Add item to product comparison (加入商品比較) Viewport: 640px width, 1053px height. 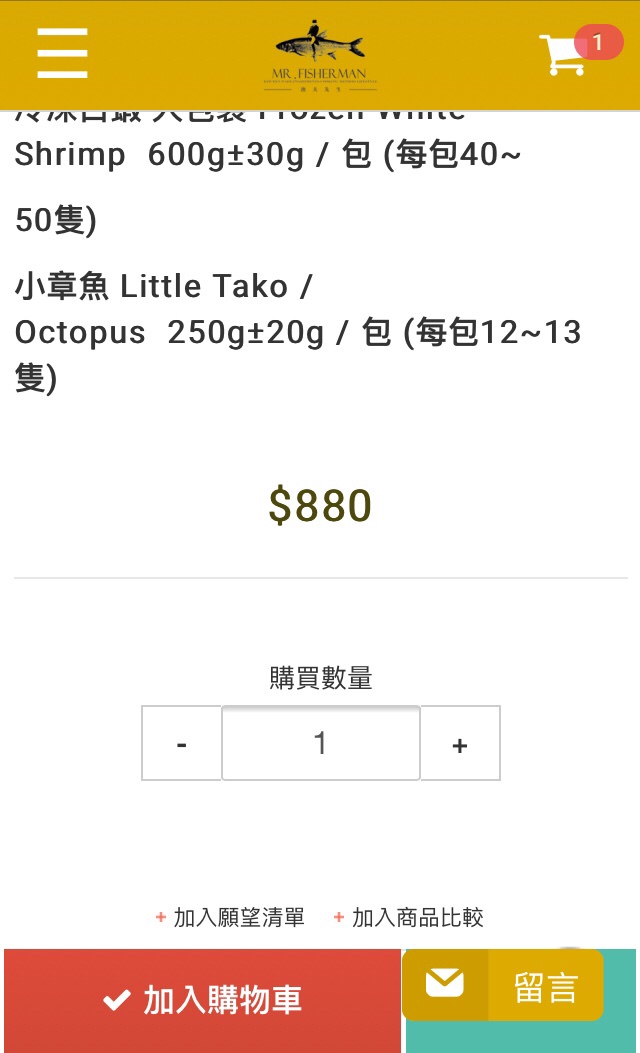408,917
